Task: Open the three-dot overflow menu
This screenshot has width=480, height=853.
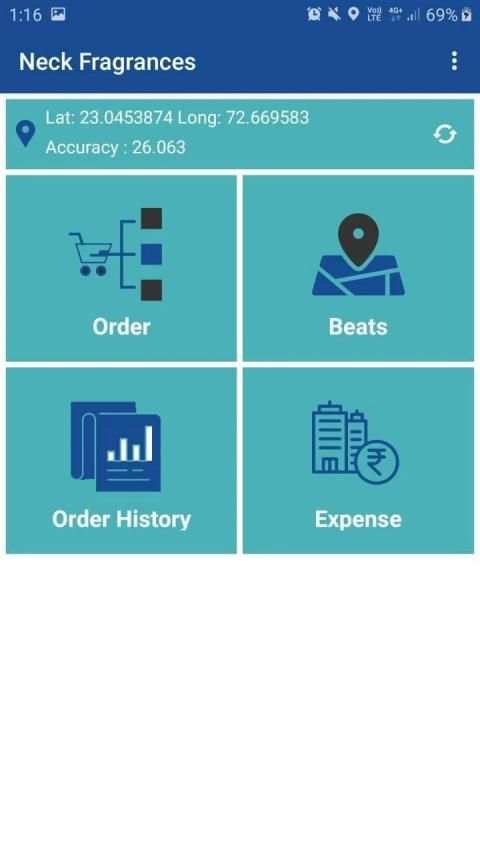Action: pyautogui.click(x=454, y=61)
